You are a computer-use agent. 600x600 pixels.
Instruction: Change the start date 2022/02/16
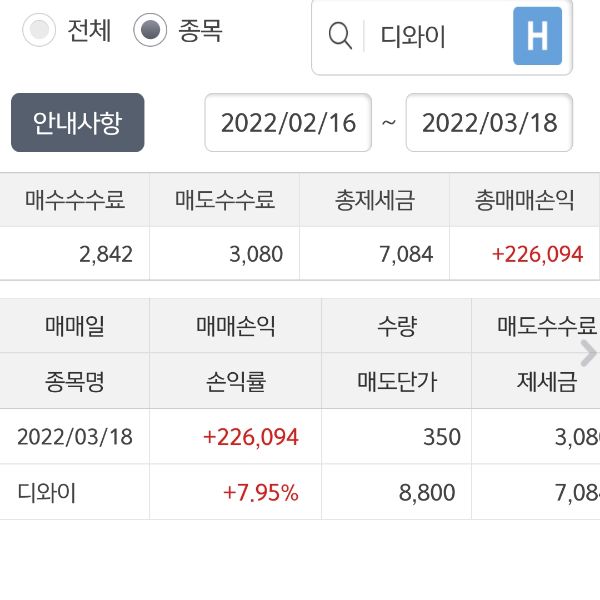pyautogui.click(x=288, y=123)
